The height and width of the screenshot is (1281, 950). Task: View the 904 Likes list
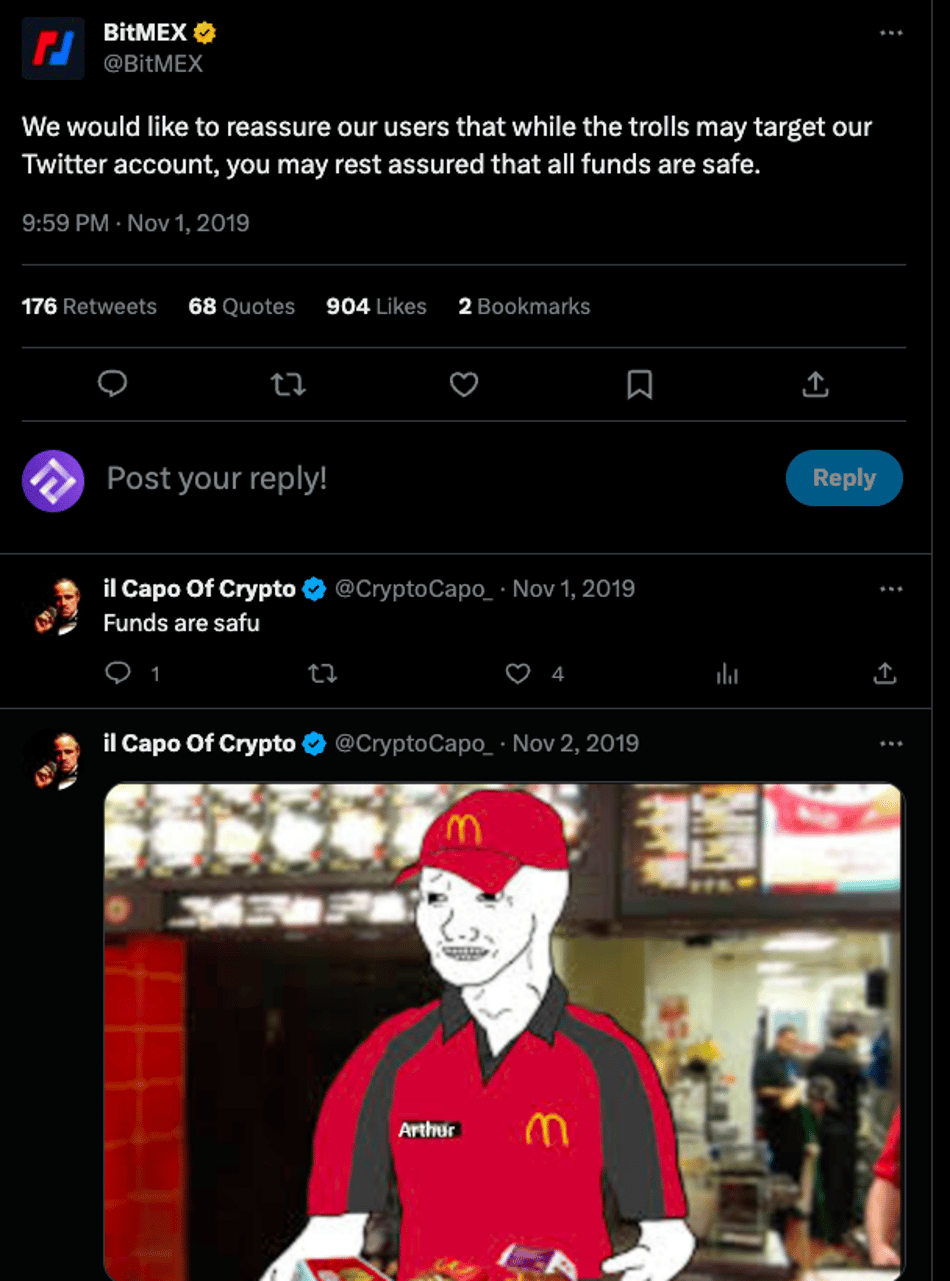(x=376, y=306)
